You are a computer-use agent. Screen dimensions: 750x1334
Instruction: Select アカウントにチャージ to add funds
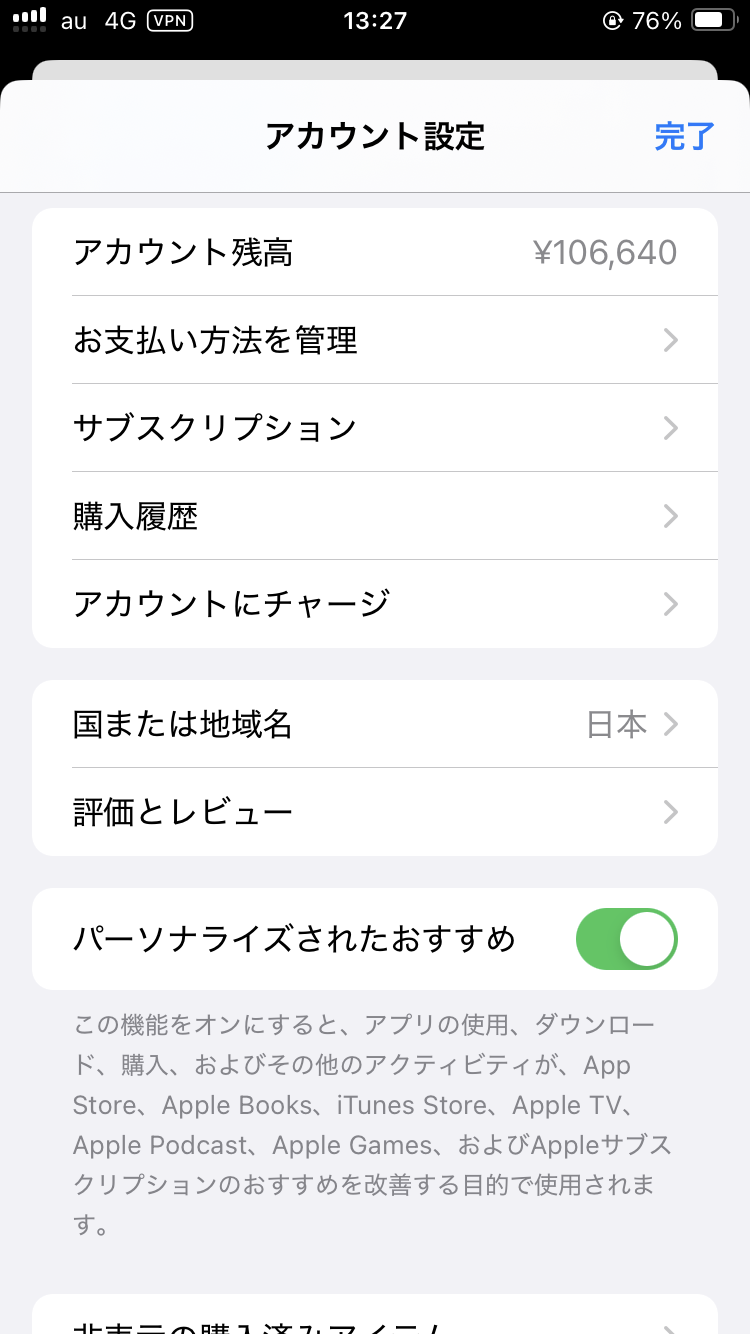click(x=375, y=604)
